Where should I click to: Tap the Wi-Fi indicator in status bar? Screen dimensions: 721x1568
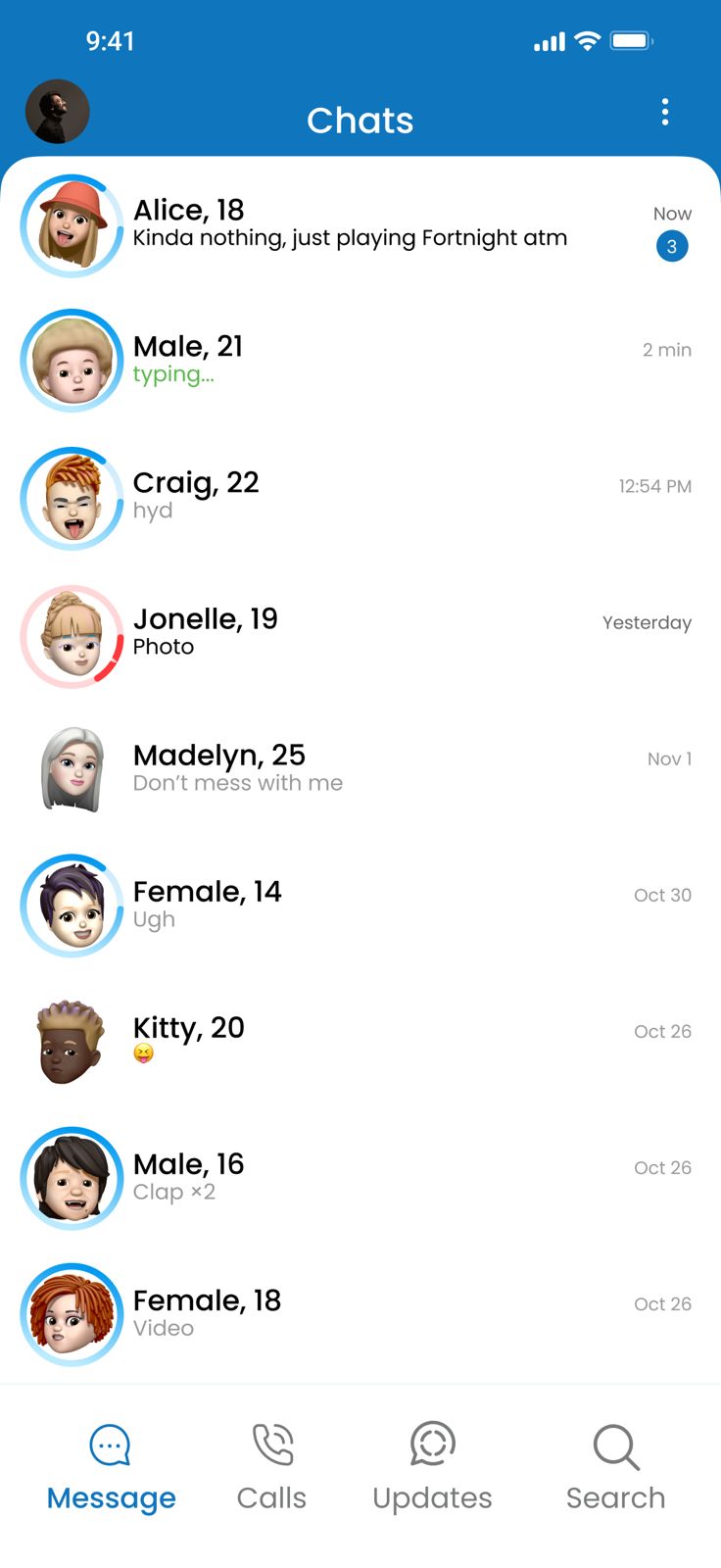[586, 41]
